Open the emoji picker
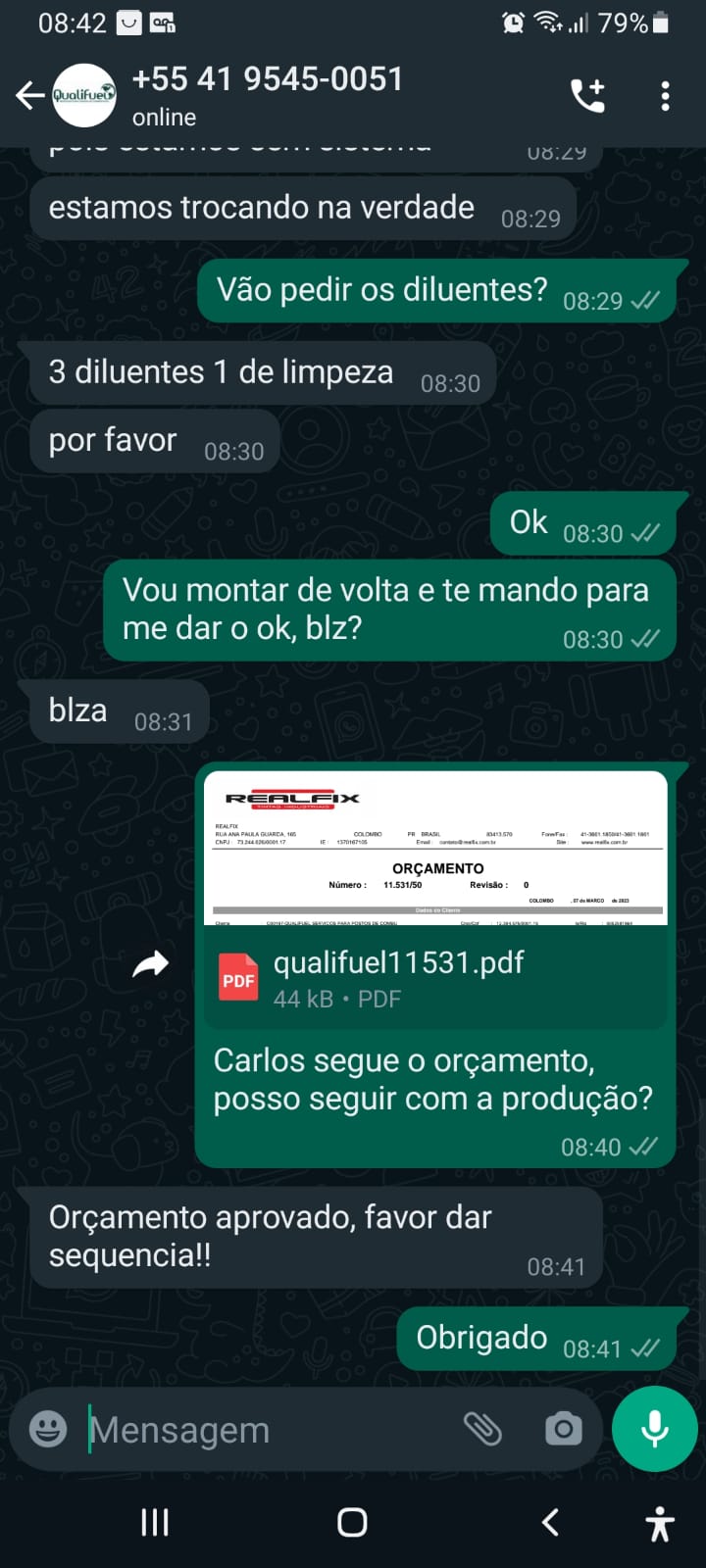This screenshot has width=706, height=1568. tap(48, 1430)
